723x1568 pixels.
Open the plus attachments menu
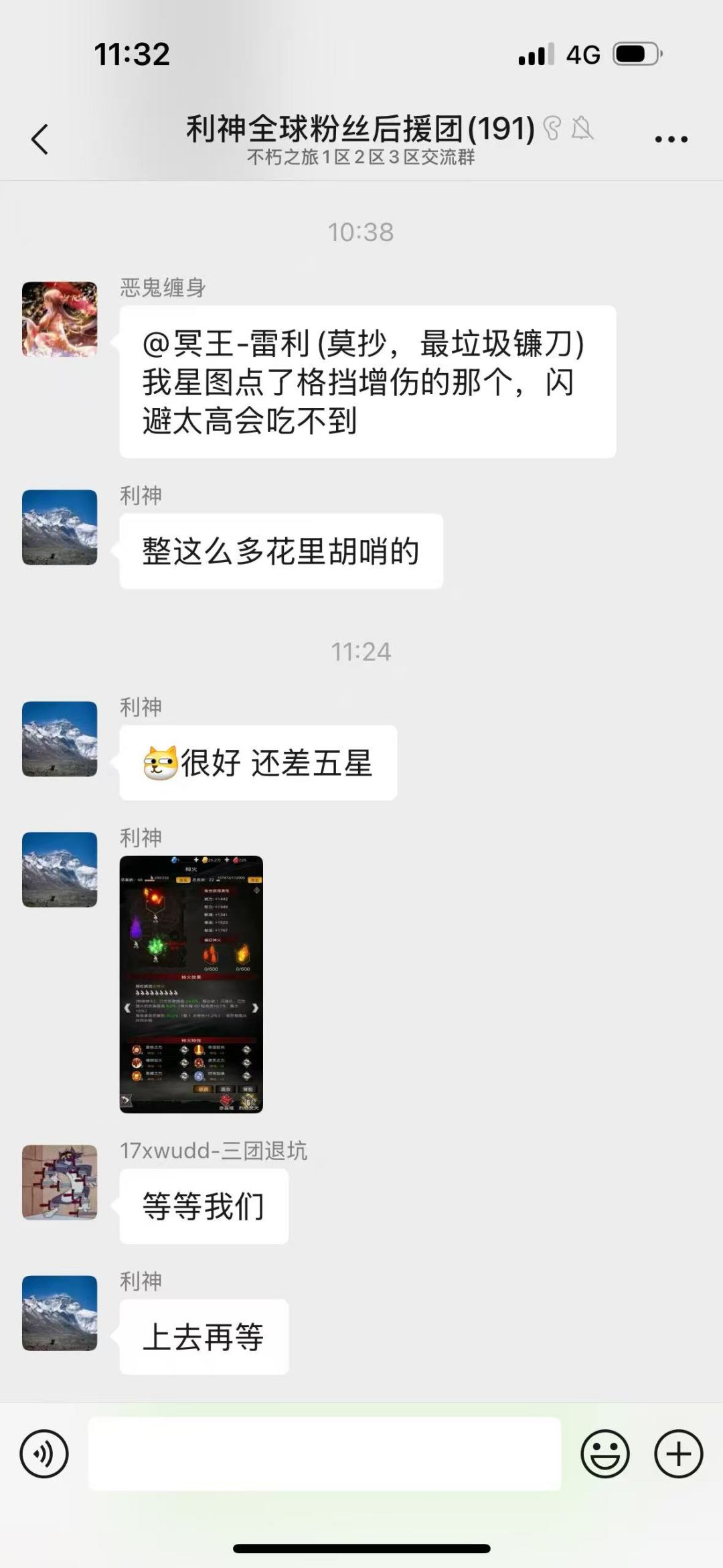(x=678, y=1453)
